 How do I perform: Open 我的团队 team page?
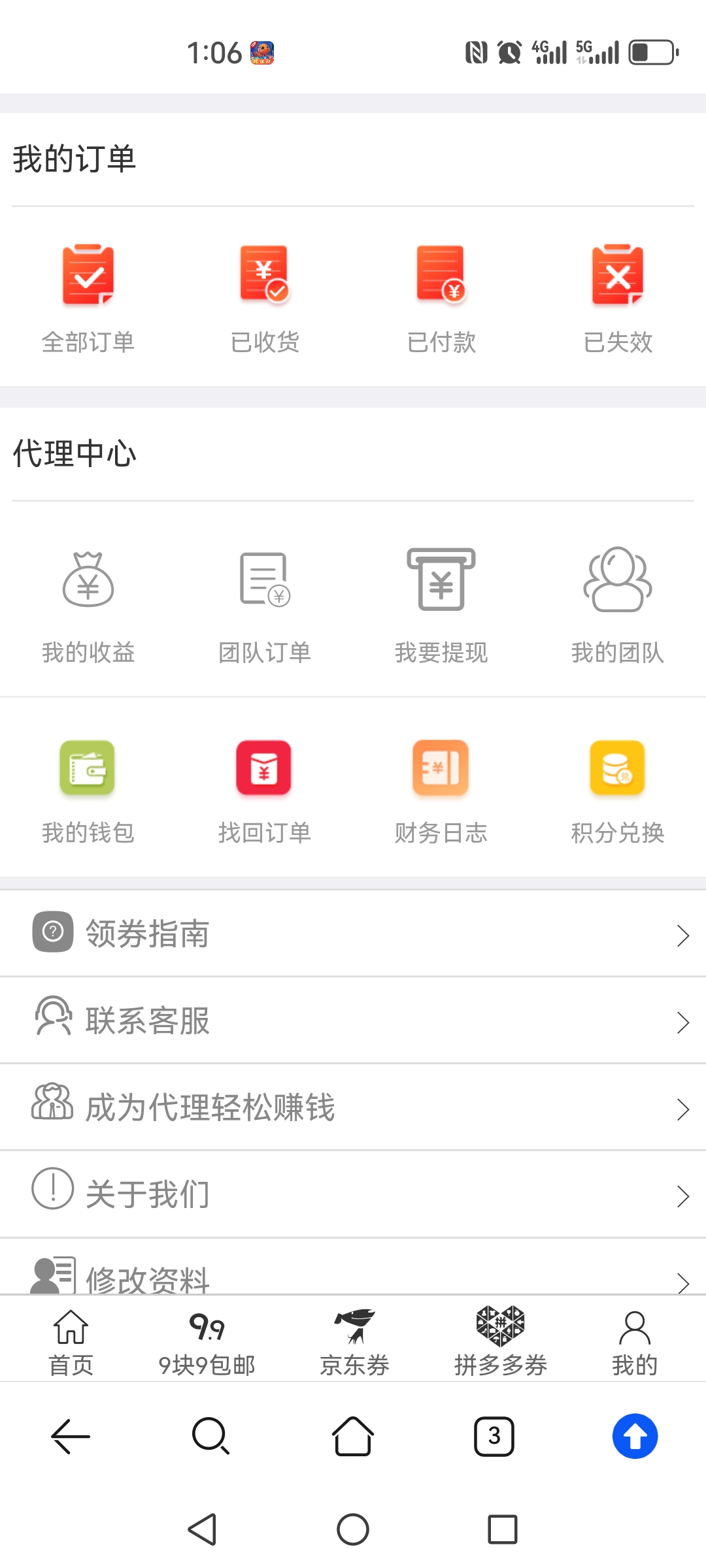(618, 606)
